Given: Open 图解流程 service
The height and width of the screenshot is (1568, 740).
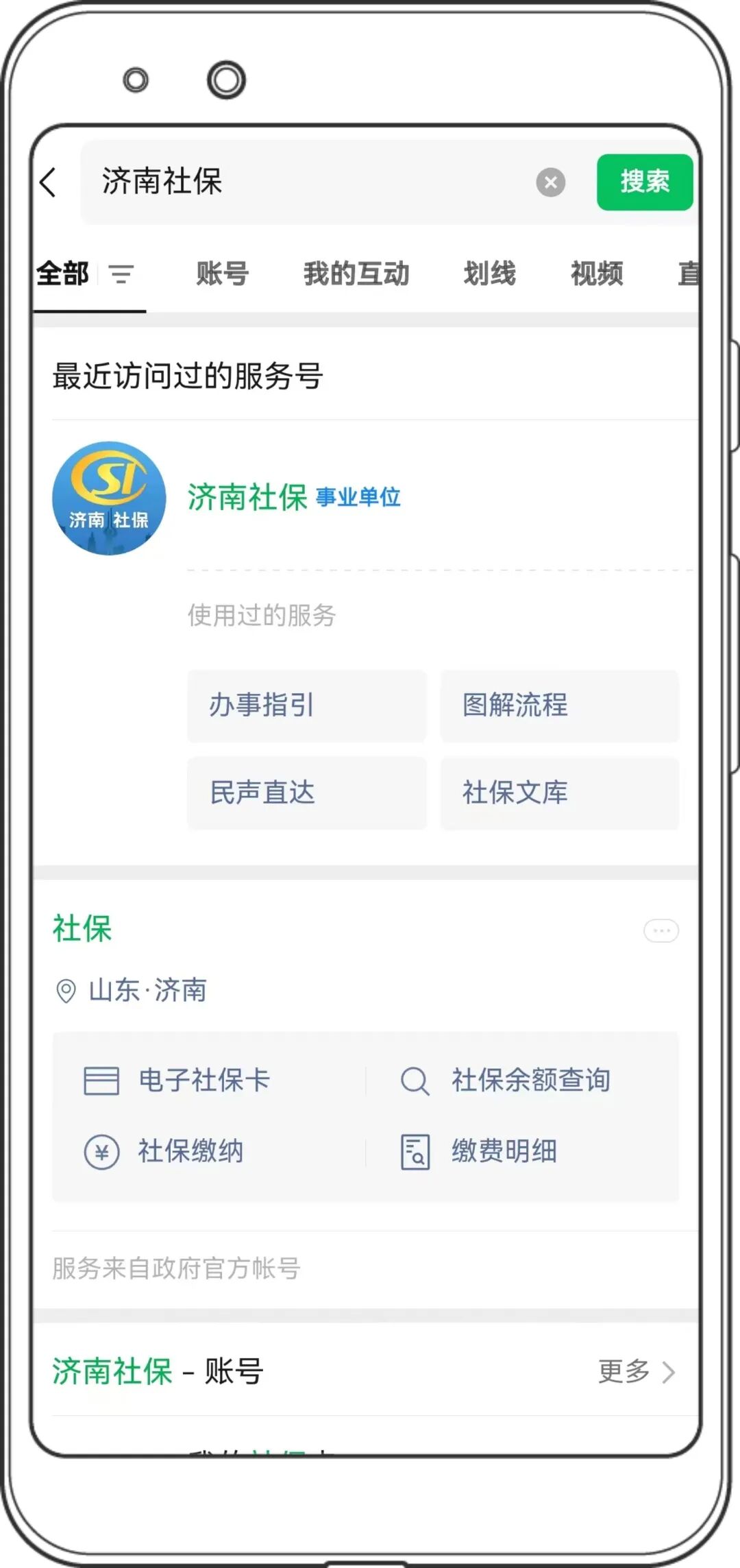Looking at the screenshot, I should (559, 705).
